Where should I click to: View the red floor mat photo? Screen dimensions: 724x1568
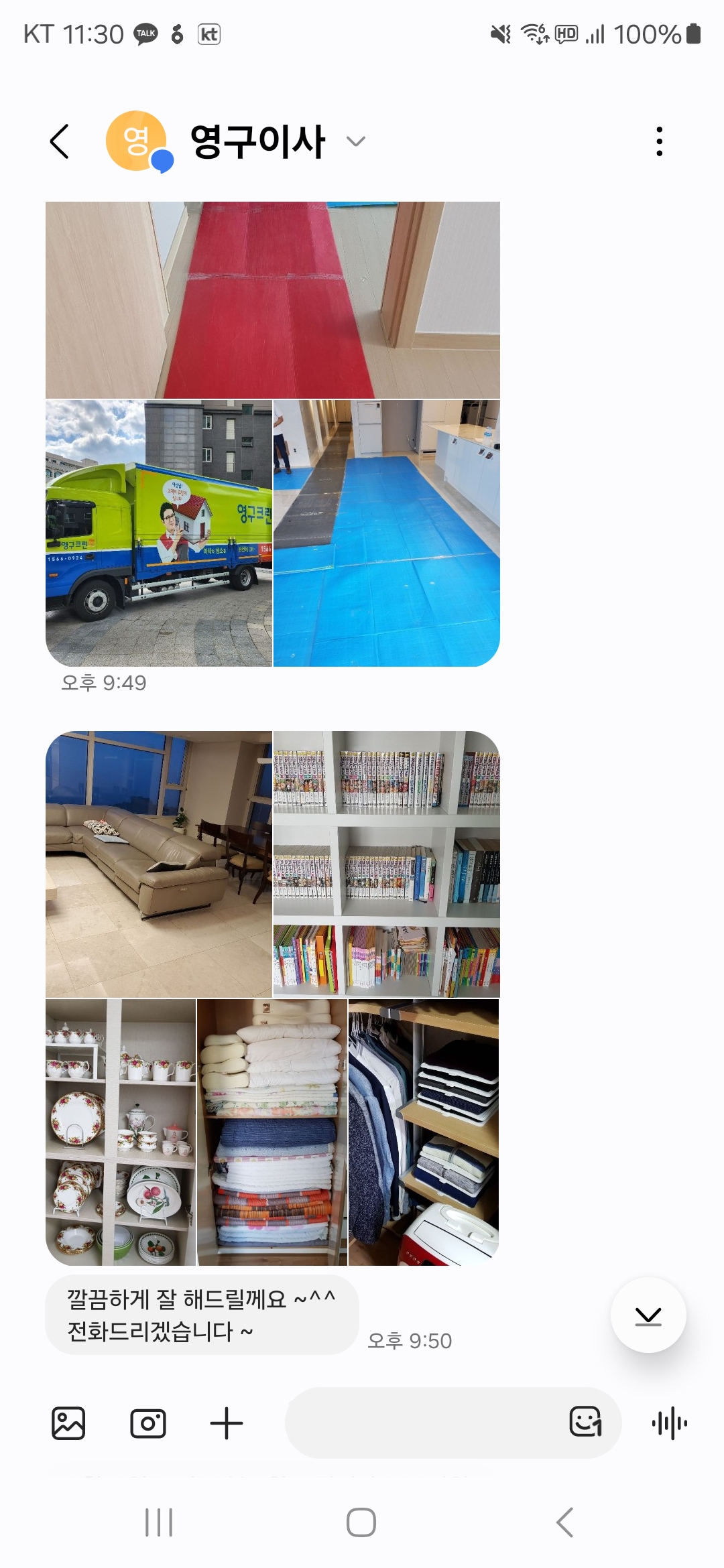272,300
